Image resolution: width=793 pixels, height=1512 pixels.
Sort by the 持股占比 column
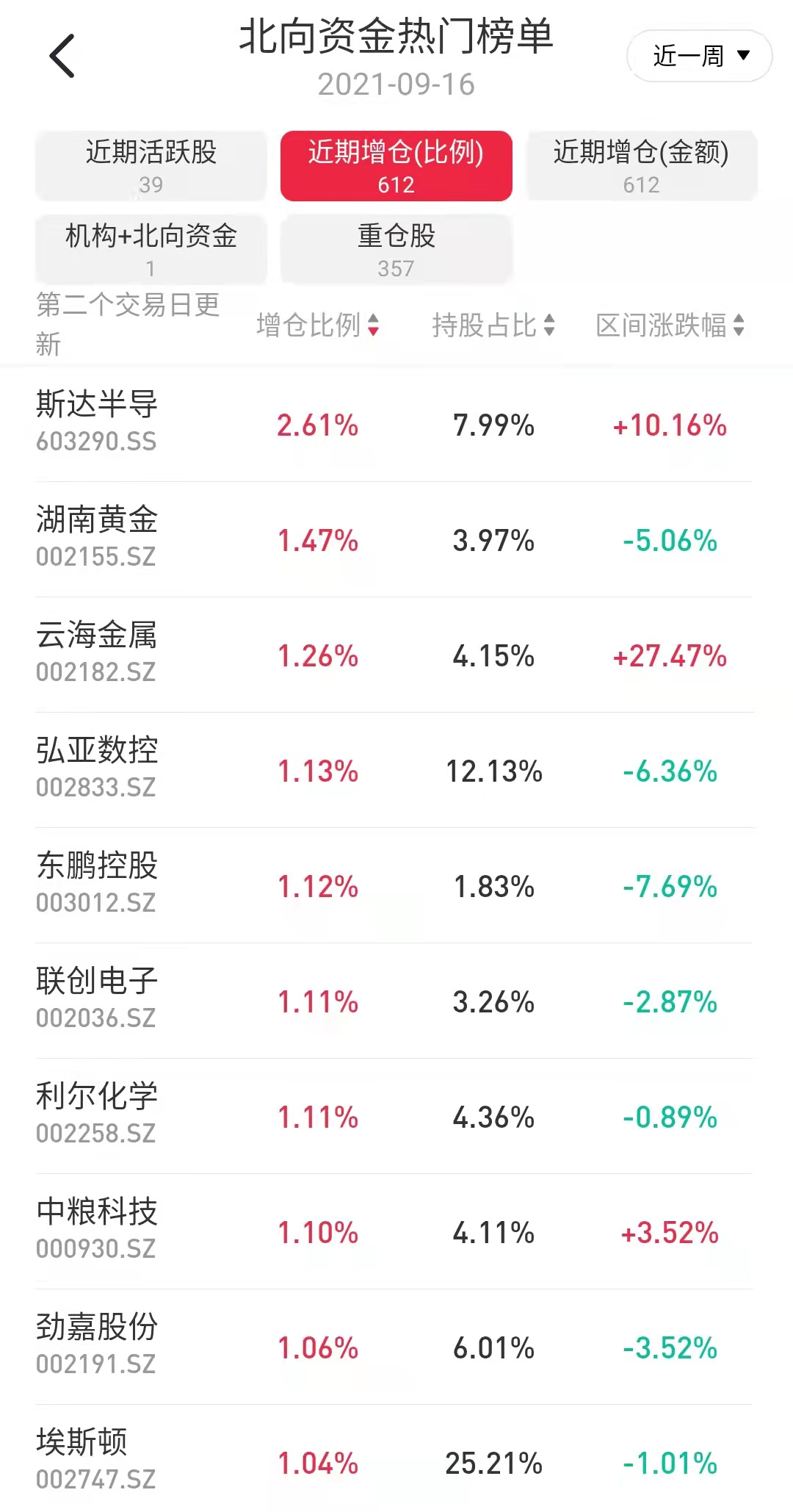point(493,325)
